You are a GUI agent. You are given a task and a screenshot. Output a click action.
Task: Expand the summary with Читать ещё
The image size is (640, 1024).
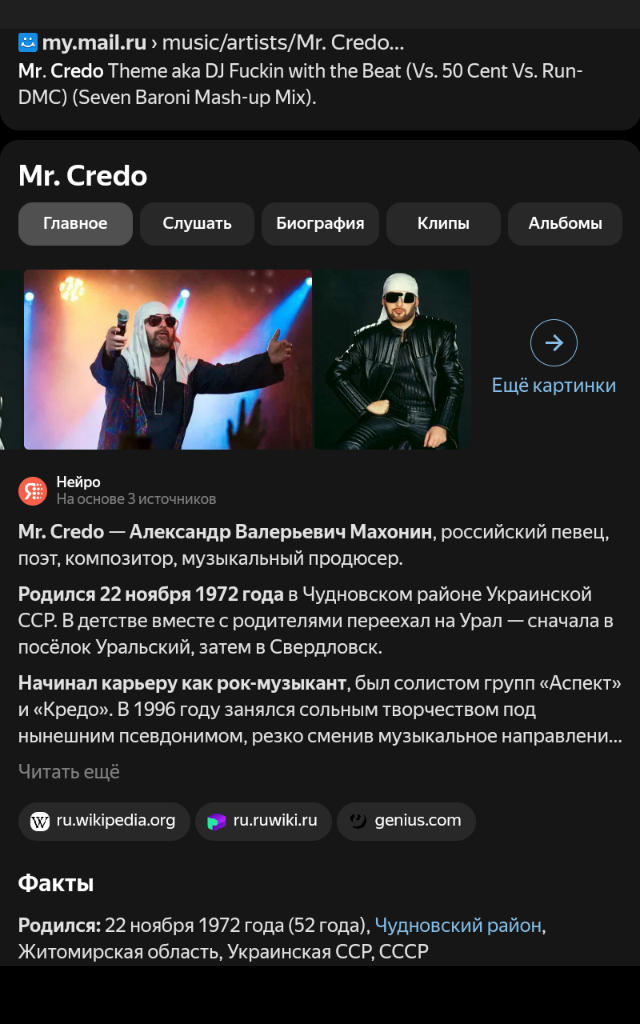[x=69, y=771]
